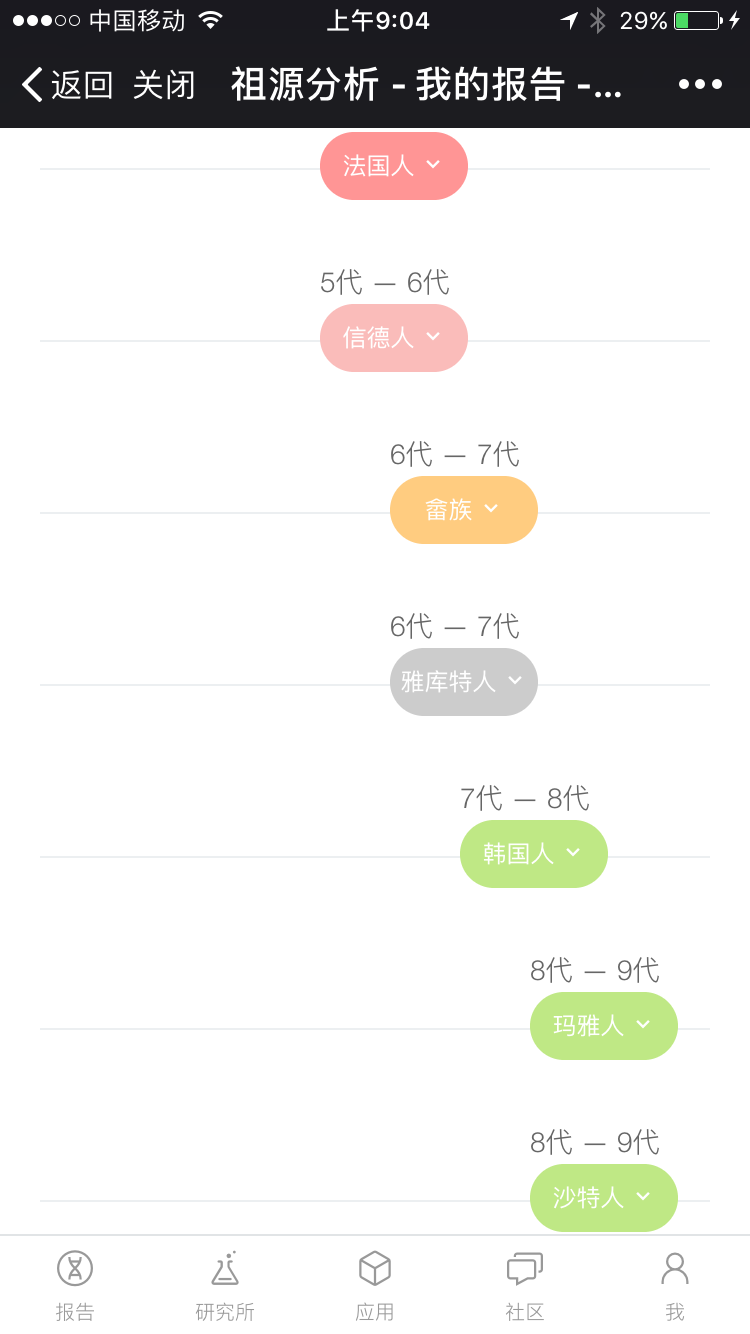Expand the 韩国人 ancestry chip

point(534,854)
